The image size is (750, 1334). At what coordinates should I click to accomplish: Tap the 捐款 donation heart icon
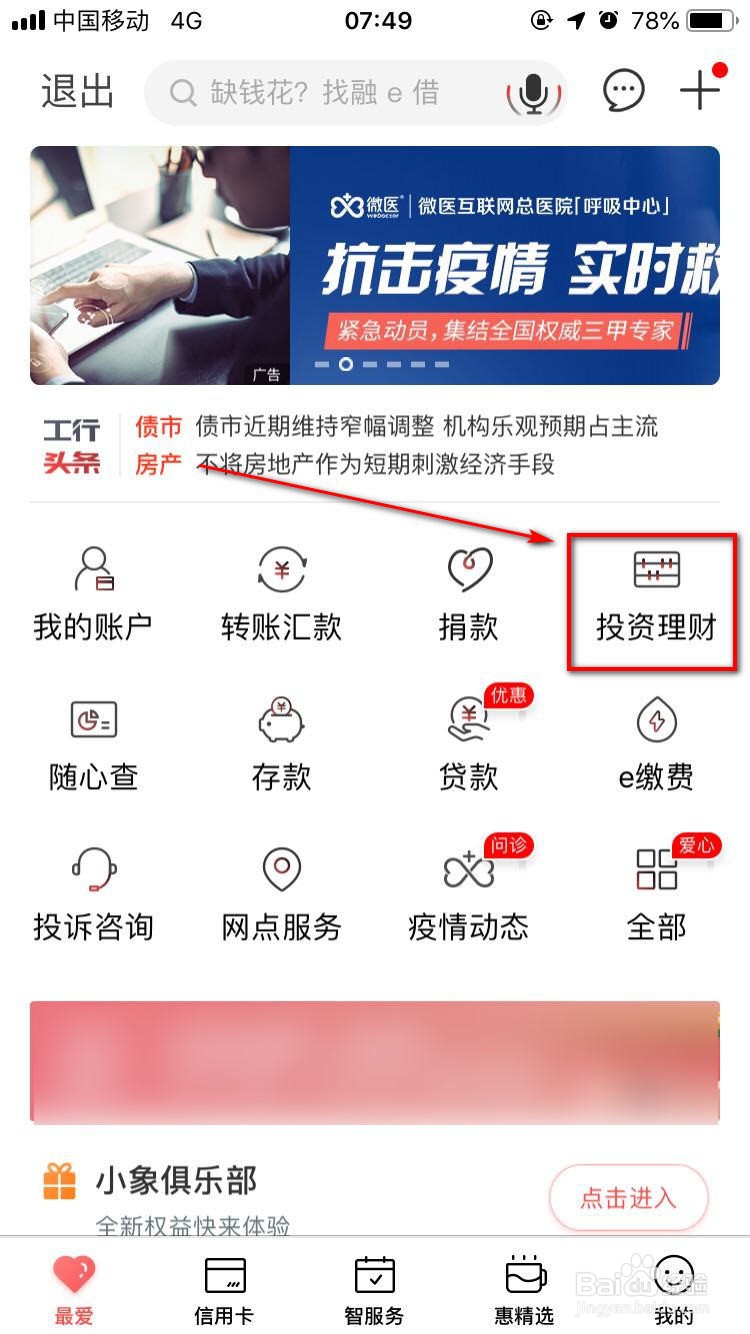(x=467, y=590)
